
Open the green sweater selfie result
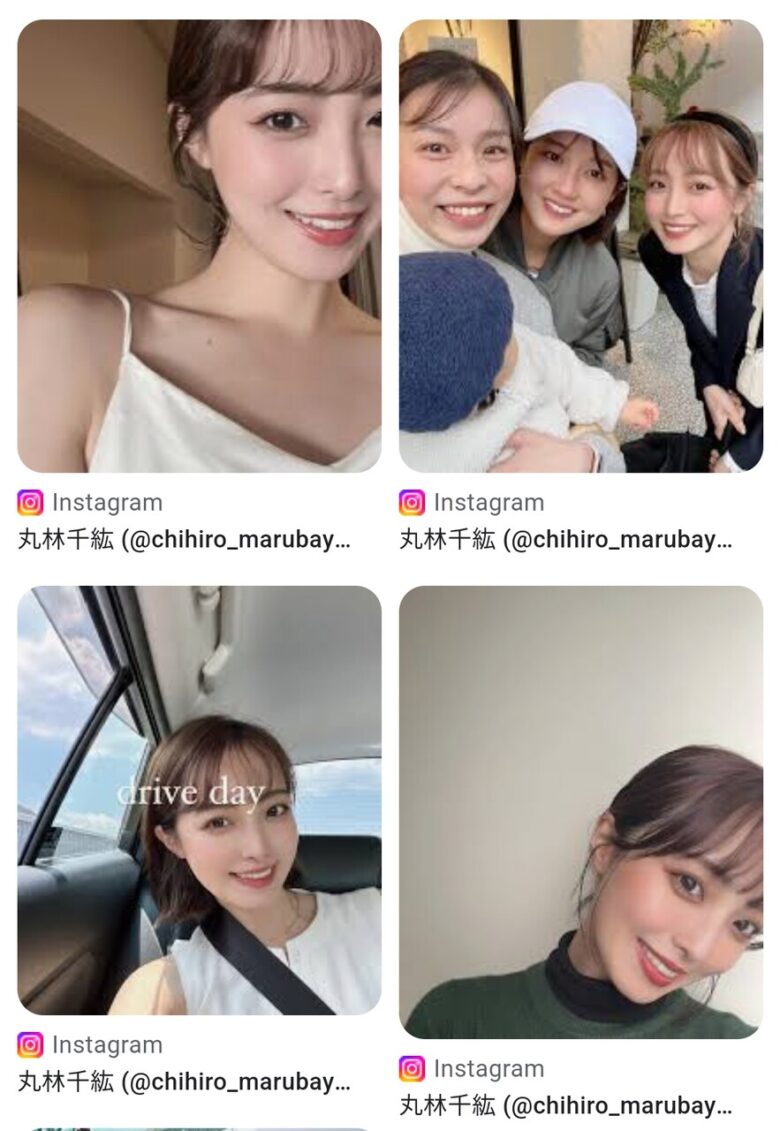click(580, 812)
